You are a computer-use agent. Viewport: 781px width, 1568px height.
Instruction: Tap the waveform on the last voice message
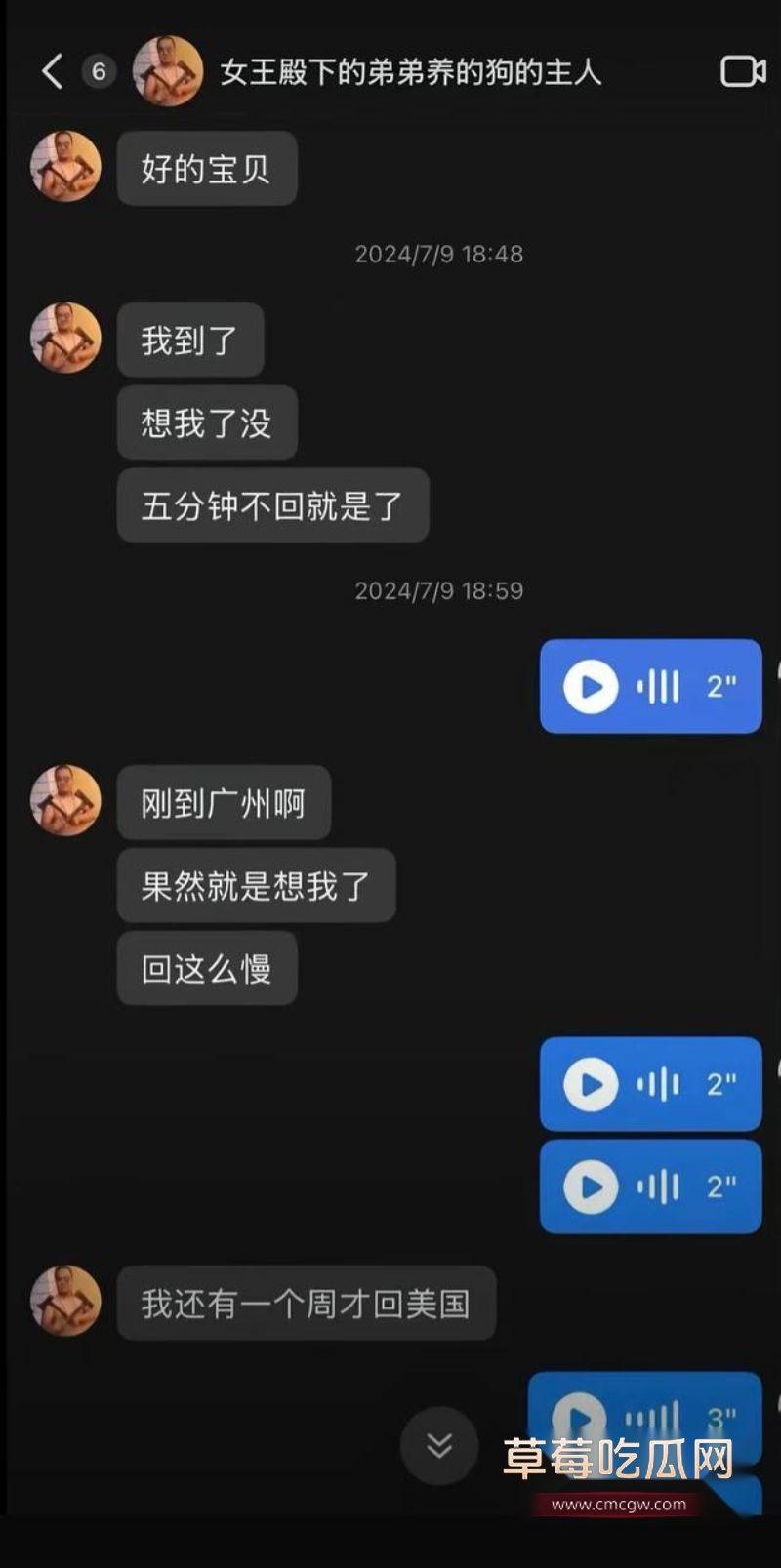click(x=652, y=1415)
